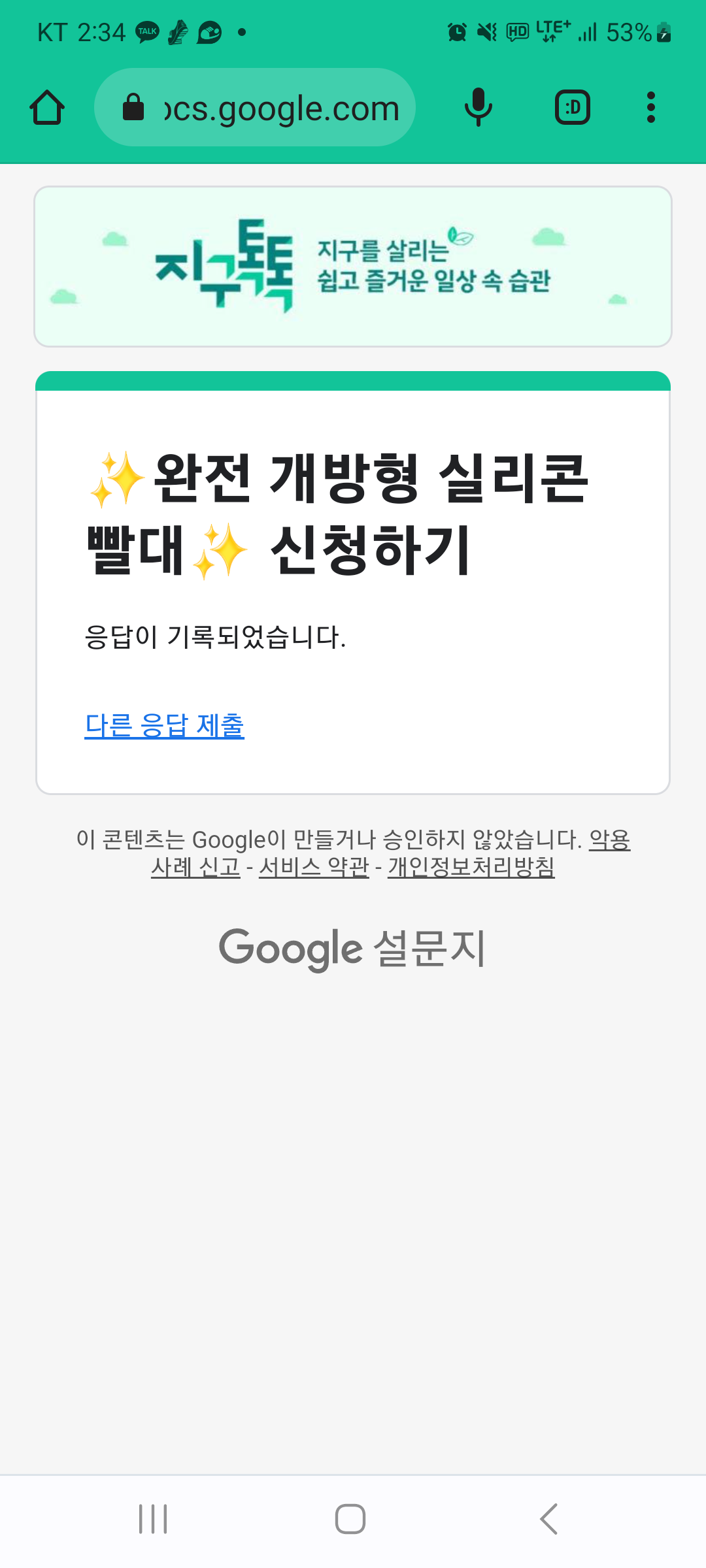Start voice search with the microphone
The width and height of the screenshot is (706, 1568).
(478, 108)
